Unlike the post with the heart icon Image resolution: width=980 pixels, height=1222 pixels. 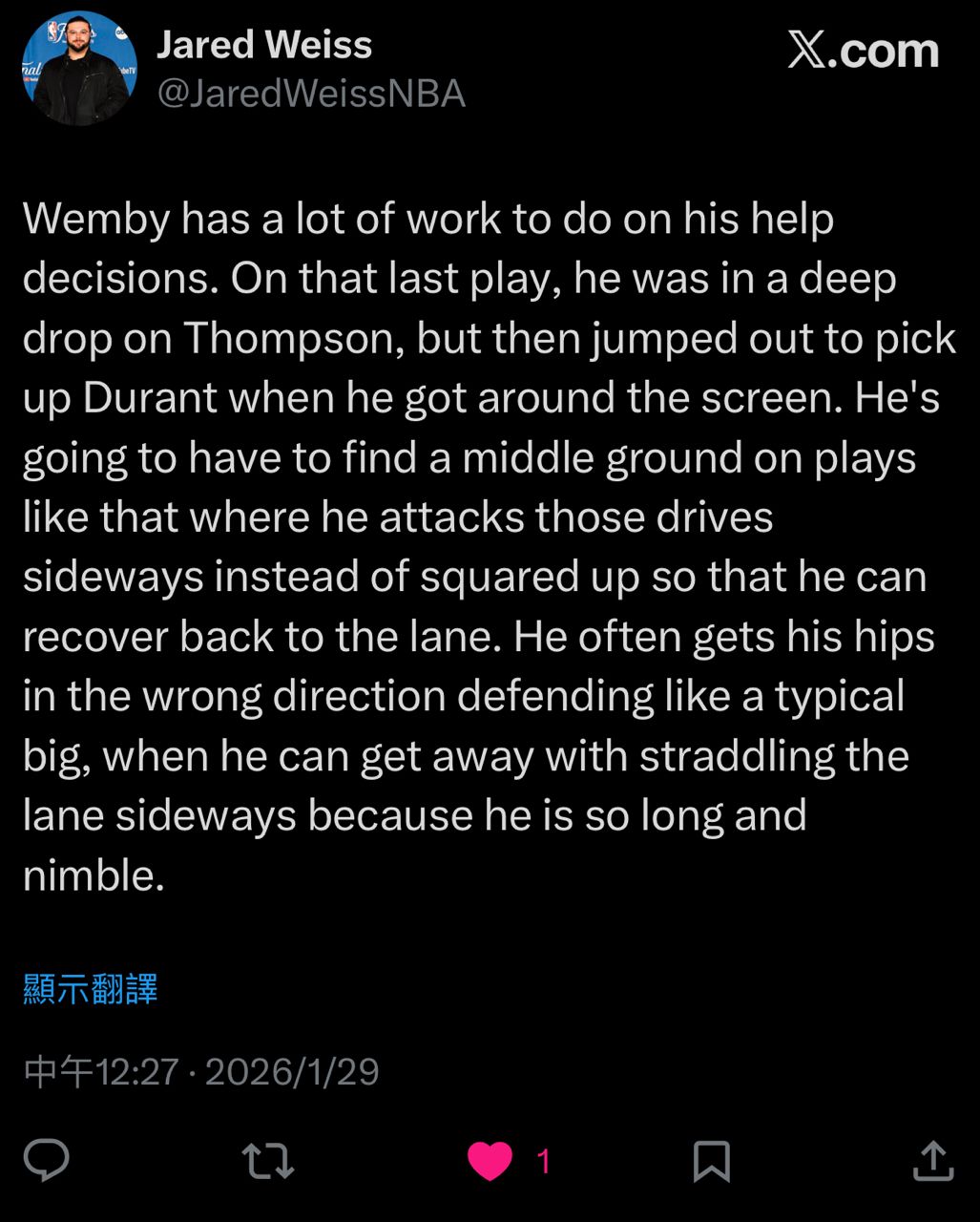(x=490, y=1161)
